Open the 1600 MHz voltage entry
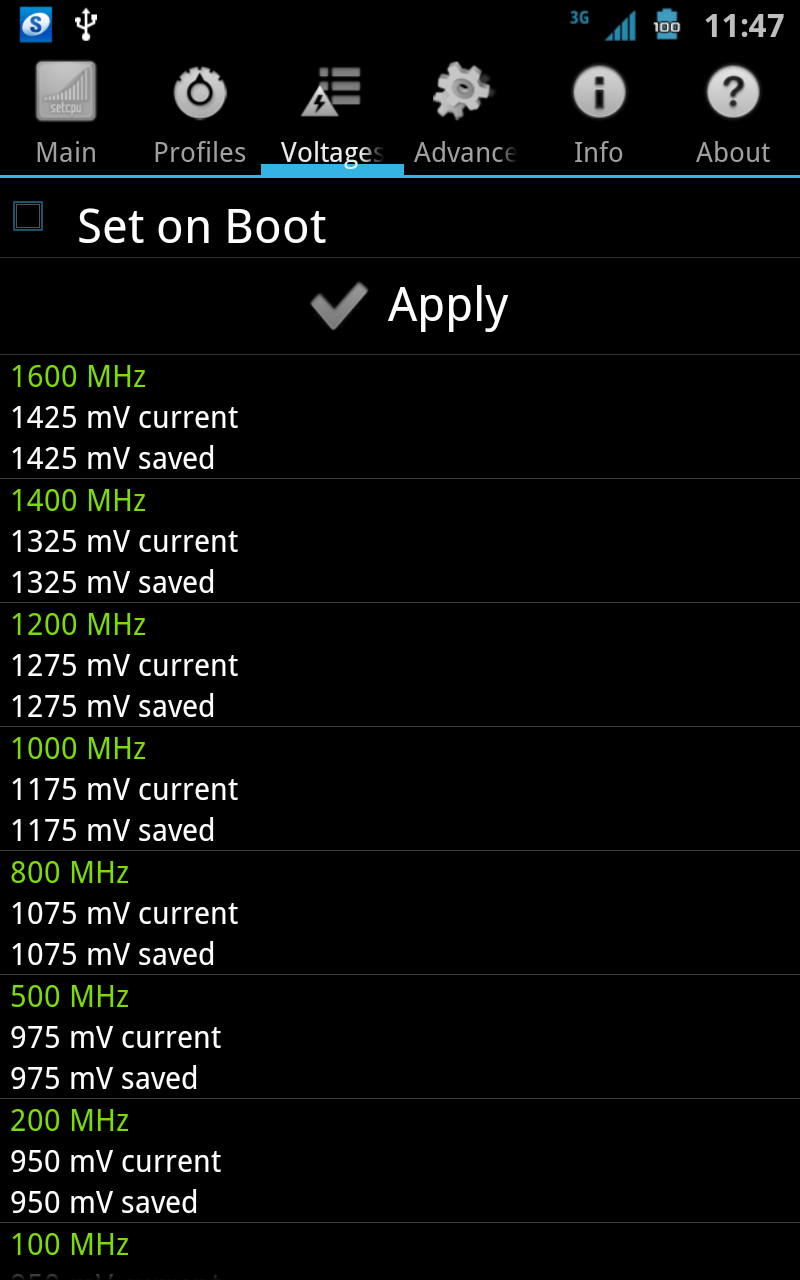 400,417
